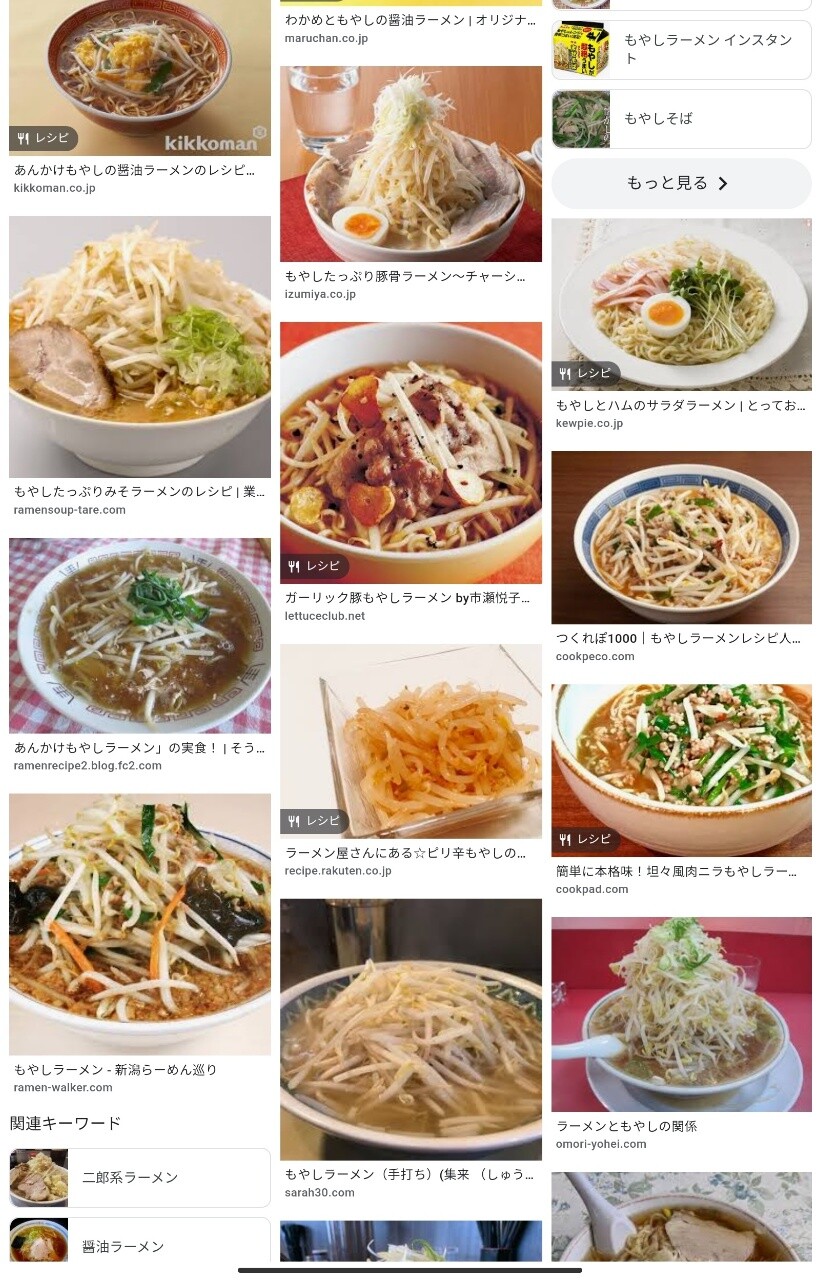Open the omori-yohei ラーメンともやしの関係 result
This screenshot has width=820, height=1280.
pyautogui.click(x=681, y=1014)
